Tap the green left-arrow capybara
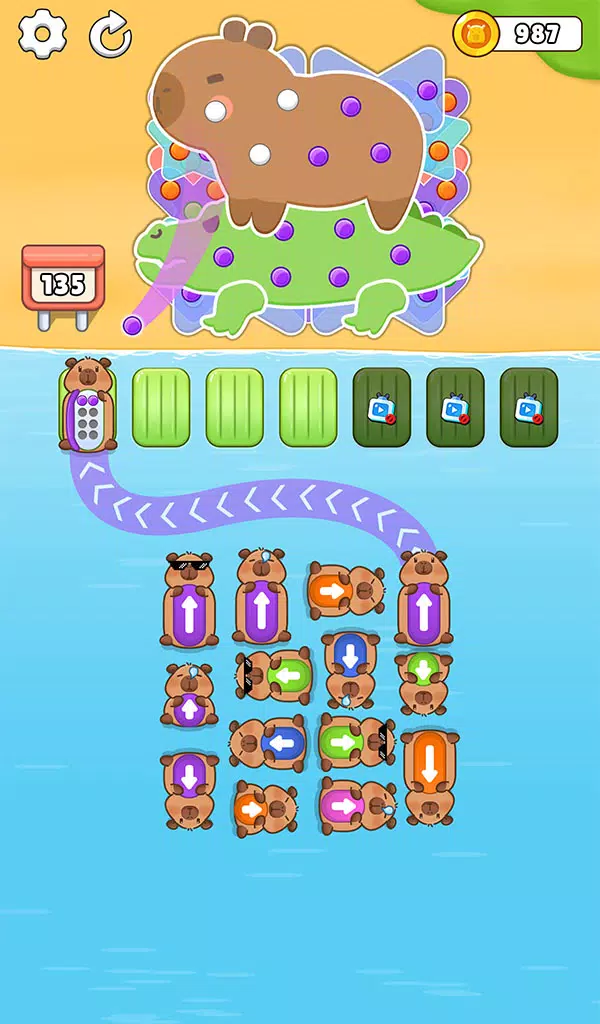Image resolution: width=600 pixels, height=1024 pixels. (x=275, y=675)
